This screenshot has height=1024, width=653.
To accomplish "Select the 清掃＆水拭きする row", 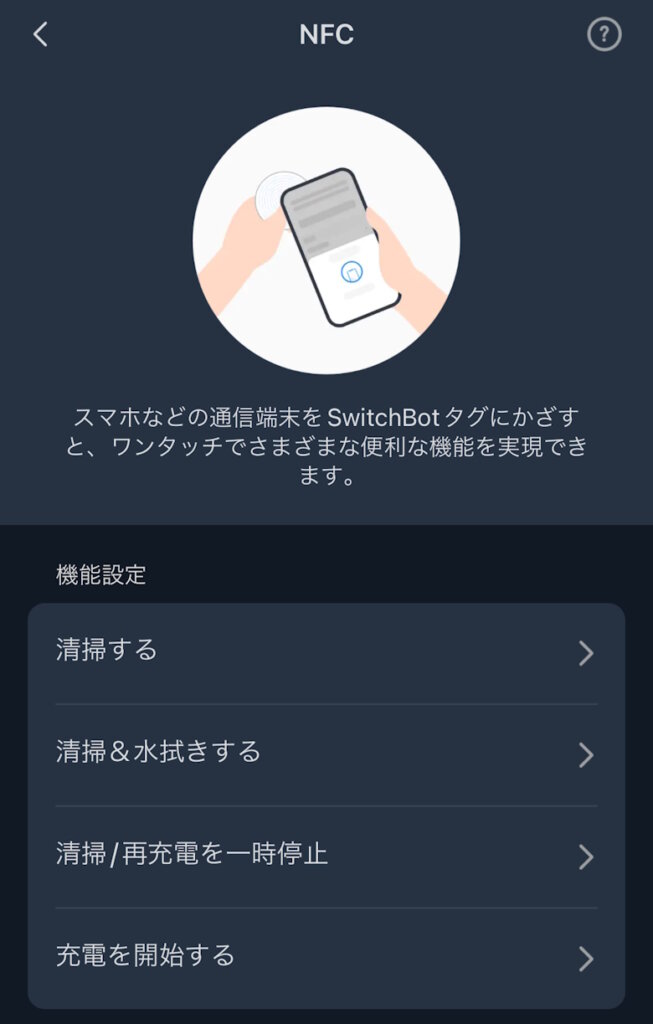I will [326, 753].
